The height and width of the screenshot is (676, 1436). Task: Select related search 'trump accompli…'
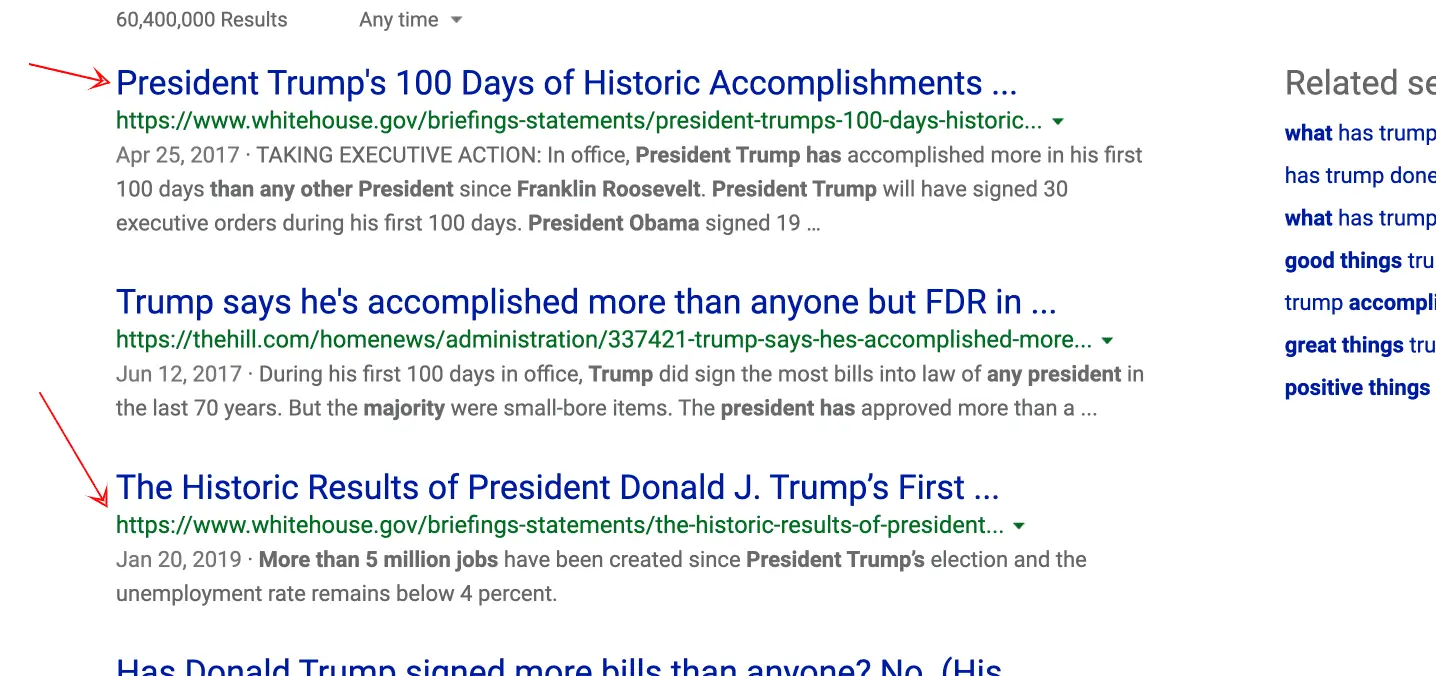tap(1358, 303)
